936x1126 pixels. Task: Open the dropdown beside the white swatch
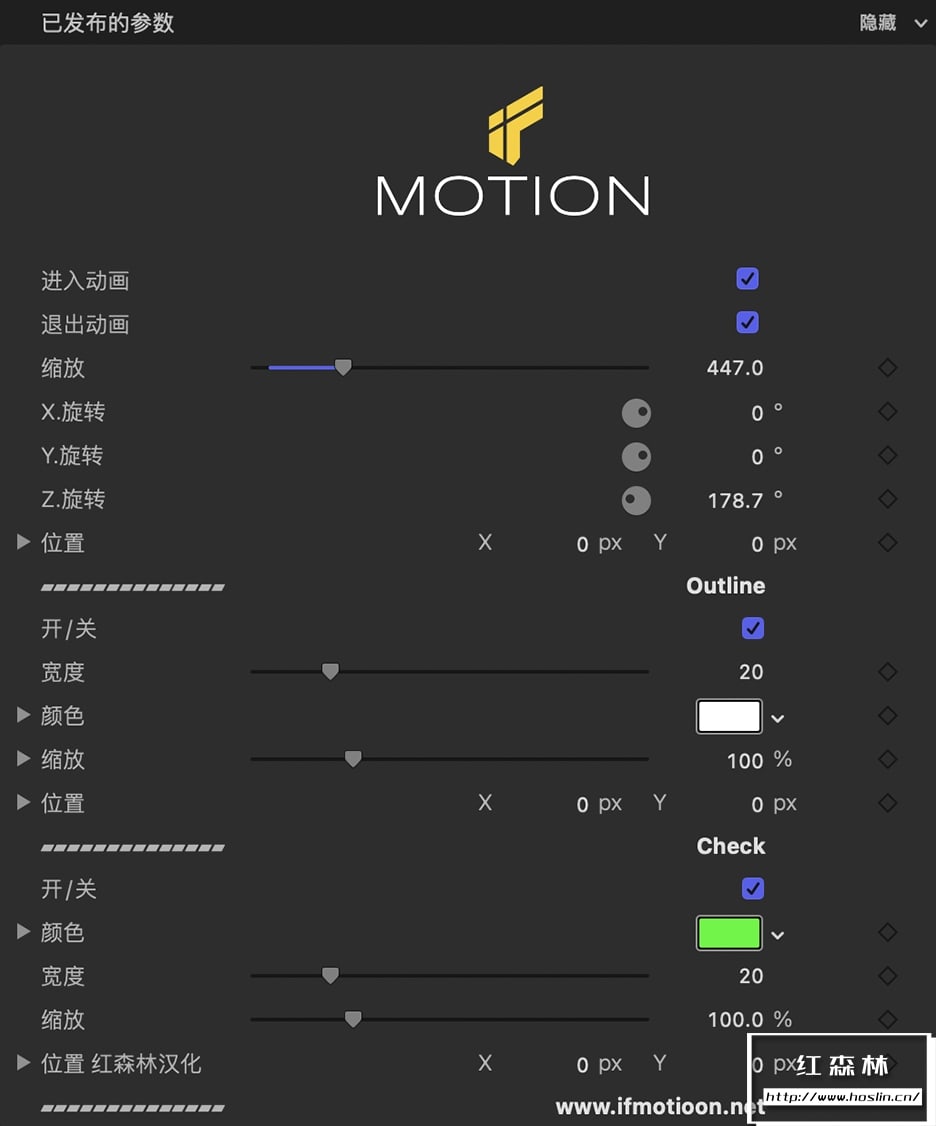point(778,719)
